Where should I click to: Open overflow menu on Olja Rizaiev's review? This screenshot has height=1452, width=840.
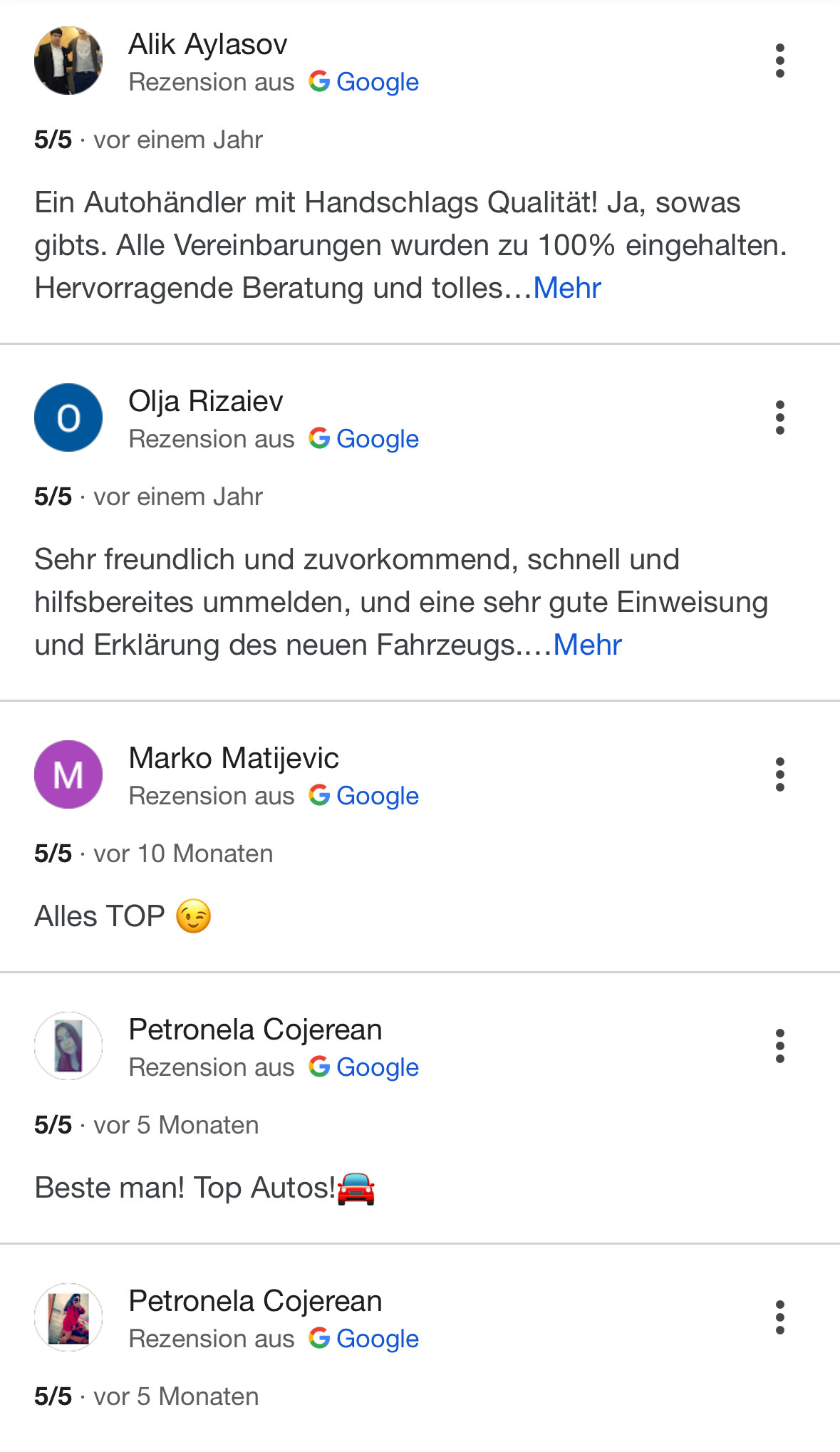click(779, 418)
